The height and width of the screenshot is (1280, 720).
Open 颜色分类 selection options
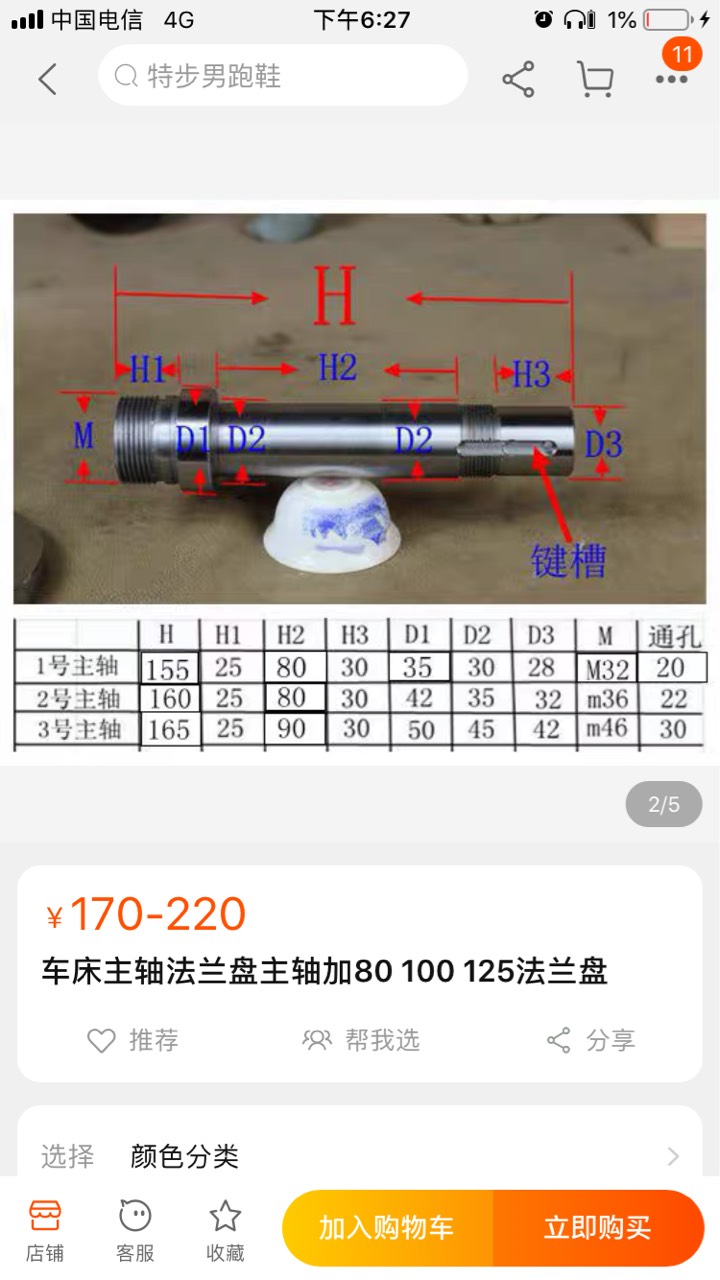[x=360, y=1157]
